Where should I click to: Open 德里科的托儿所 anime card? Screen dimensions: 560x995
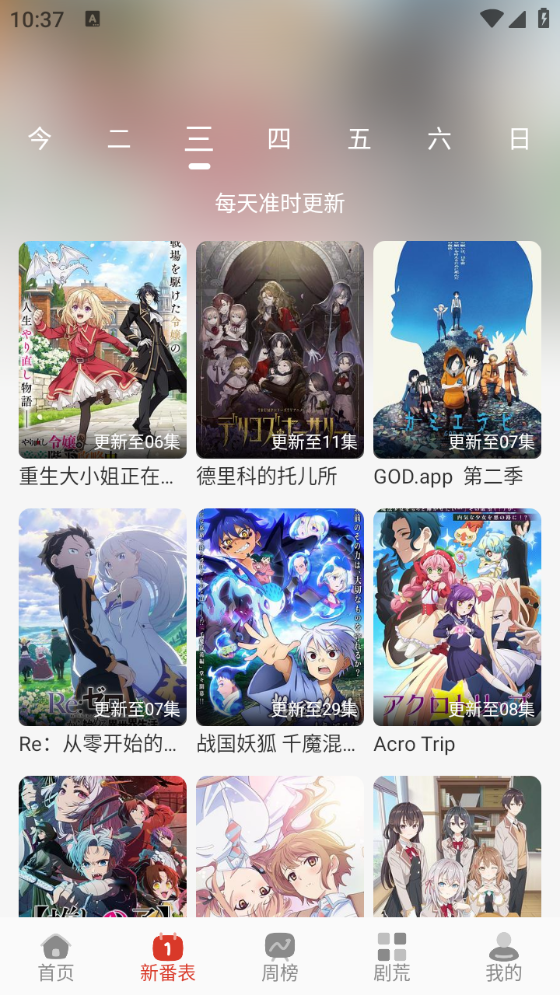coord(280,364)
